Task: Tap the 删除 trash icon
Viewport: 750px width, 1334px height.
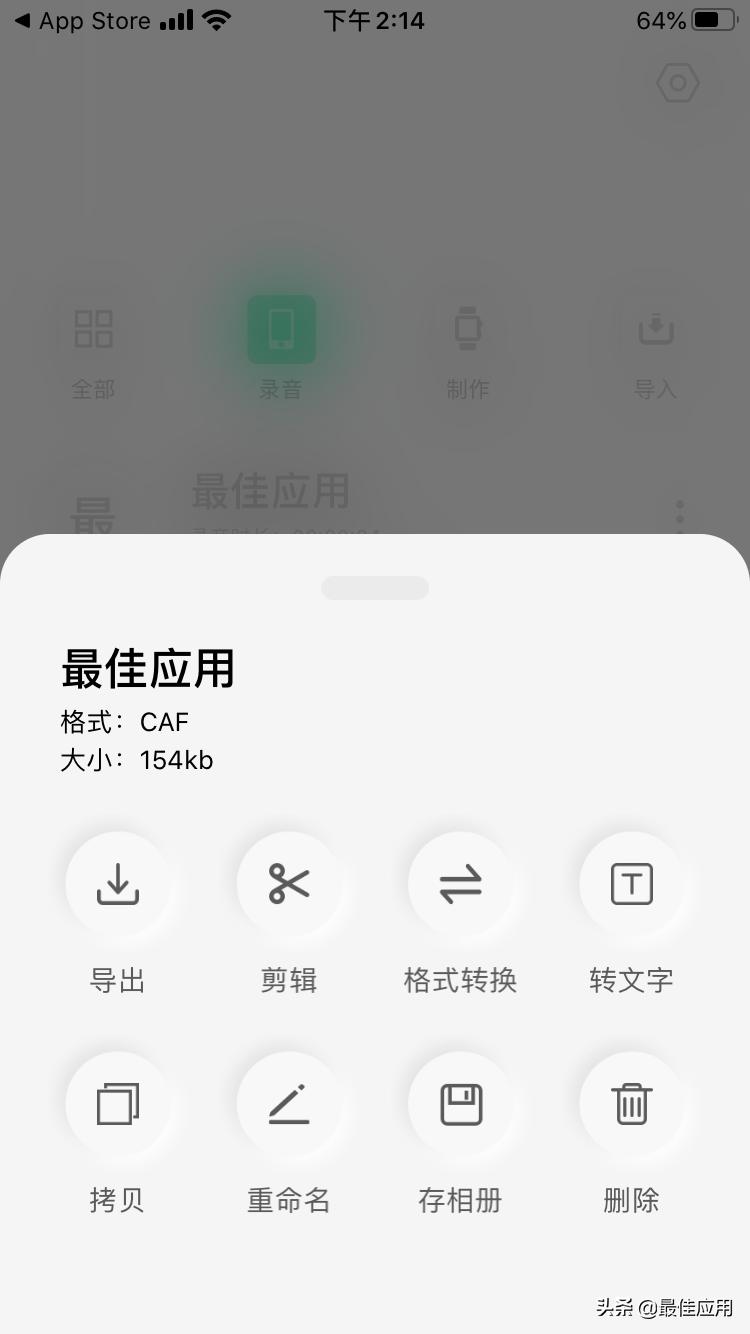Action: coord(632,1104)
